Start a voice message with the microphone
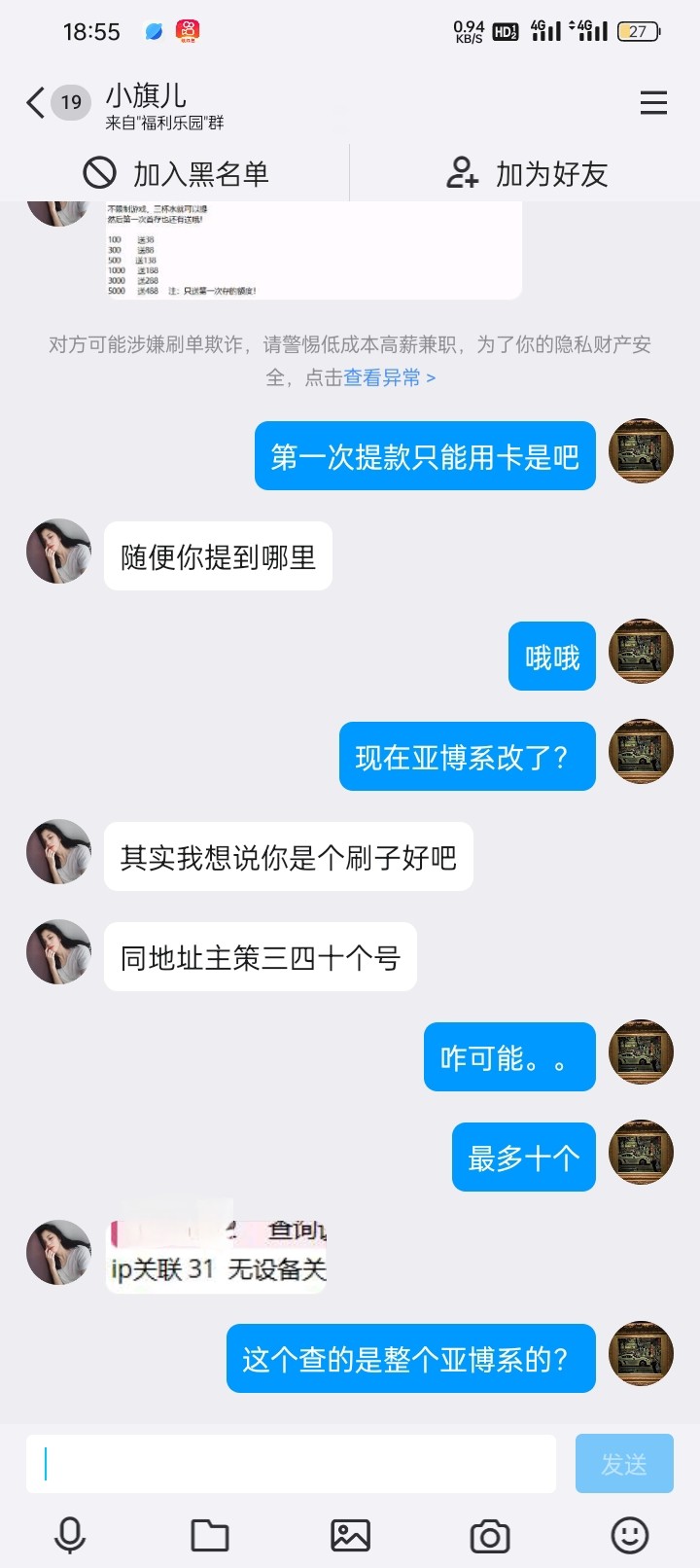 pos(70,1536)
